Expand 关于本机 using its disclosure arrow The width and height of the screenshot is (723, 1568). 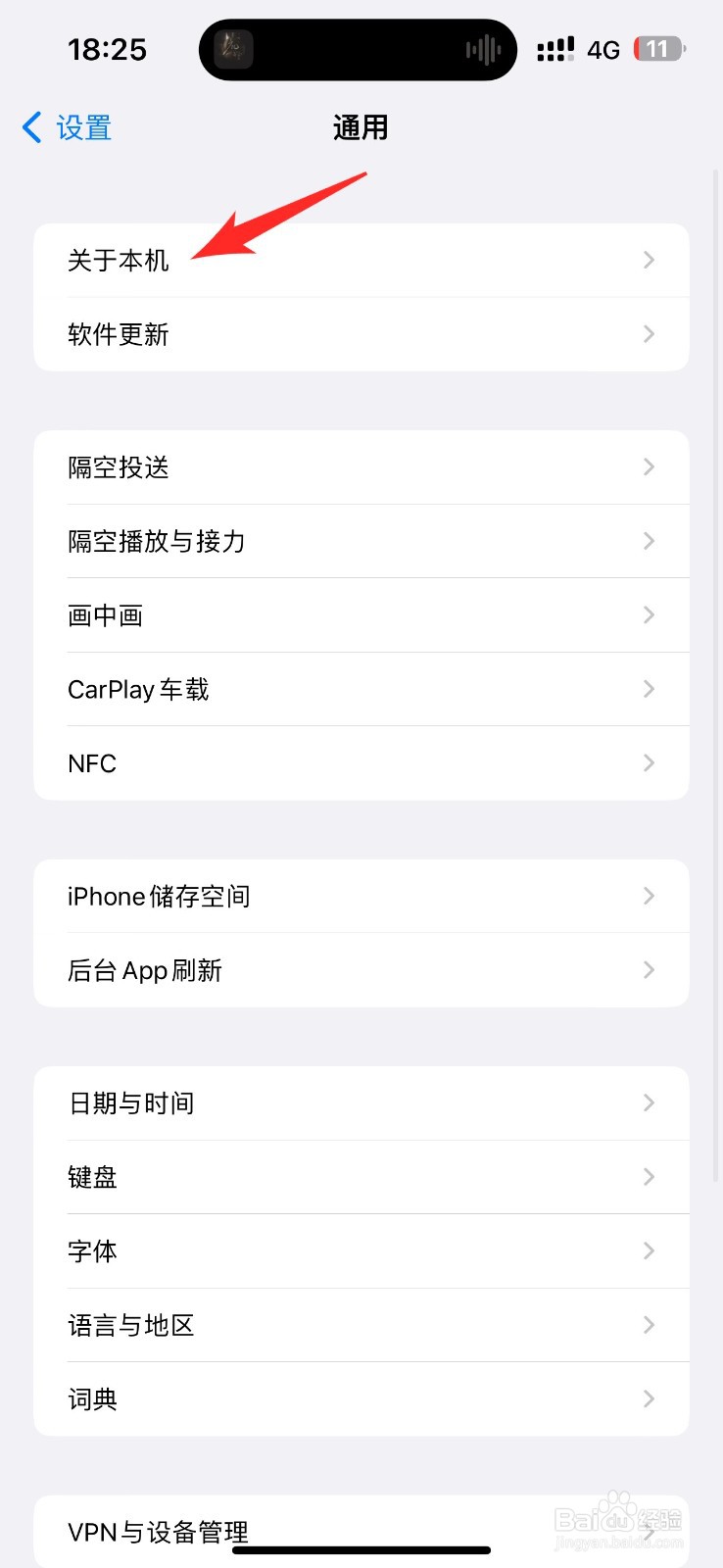[x=649, y=260]
